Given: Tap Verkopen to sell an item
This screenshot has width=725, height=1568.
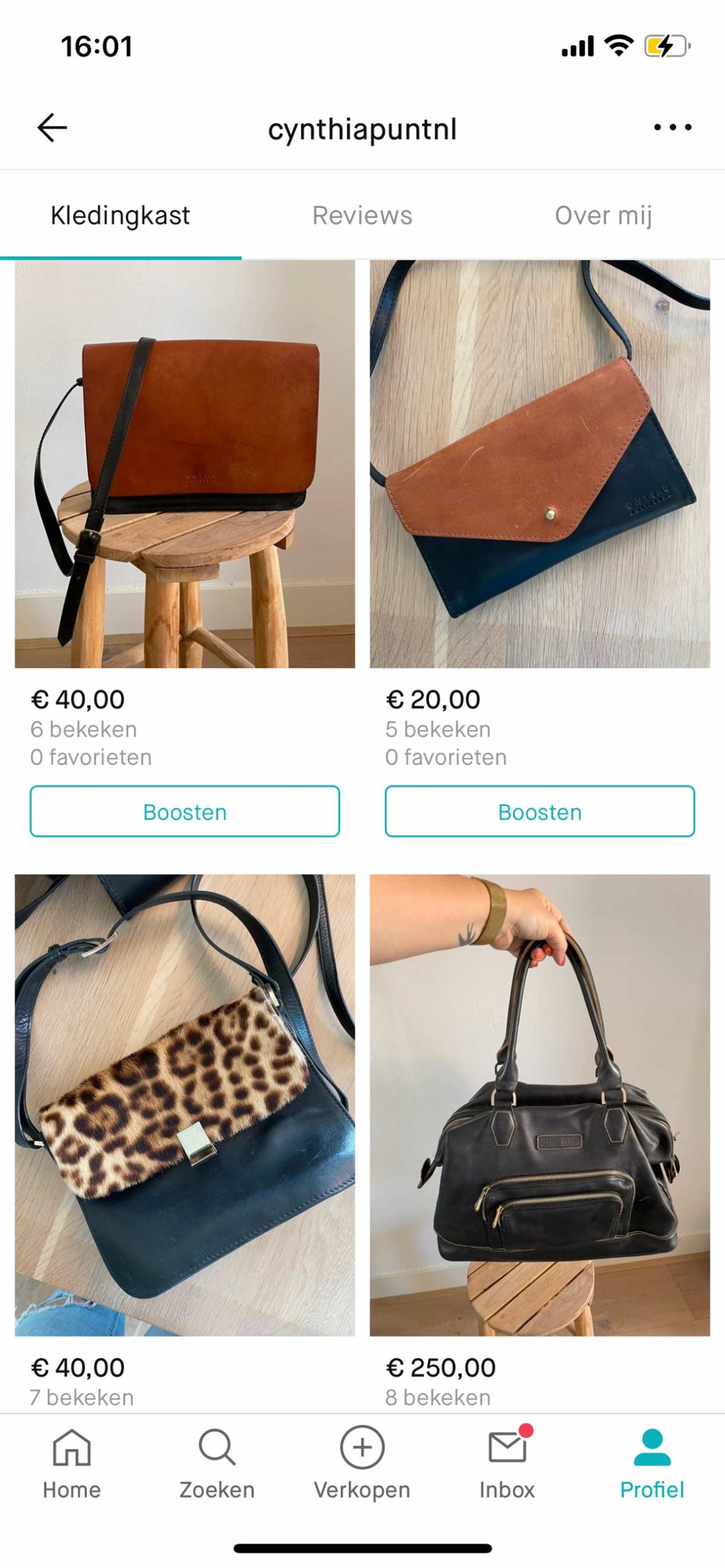Looking at the screenshot, I should (x=362, y=1464).
